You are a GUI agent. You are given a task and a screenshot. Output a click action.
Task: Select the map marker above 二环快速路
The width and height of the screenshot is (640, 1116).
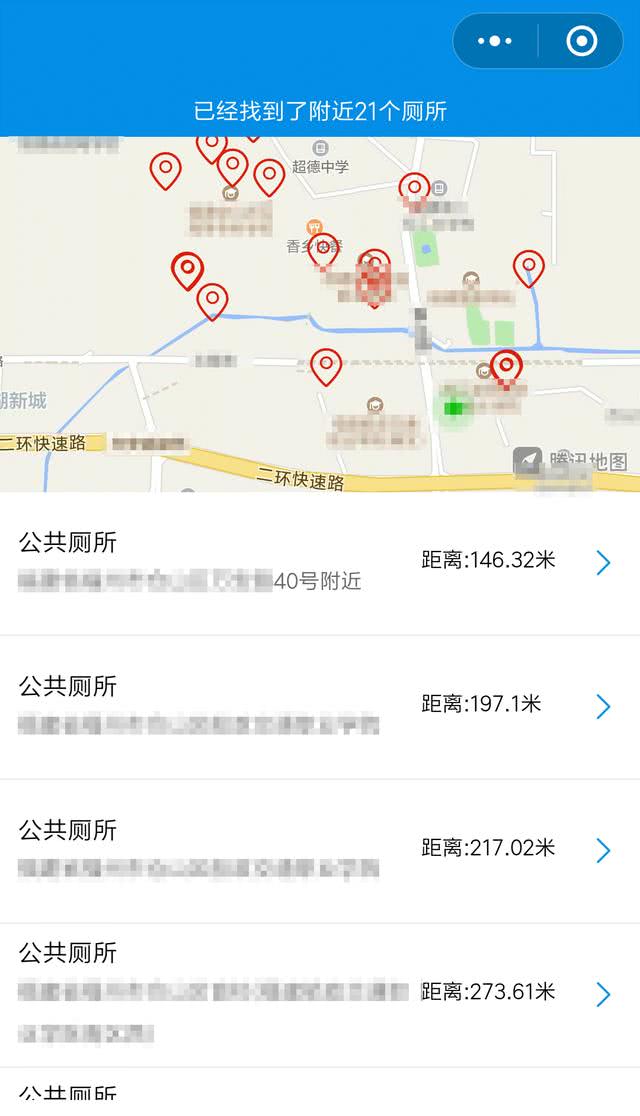point(326,365)
